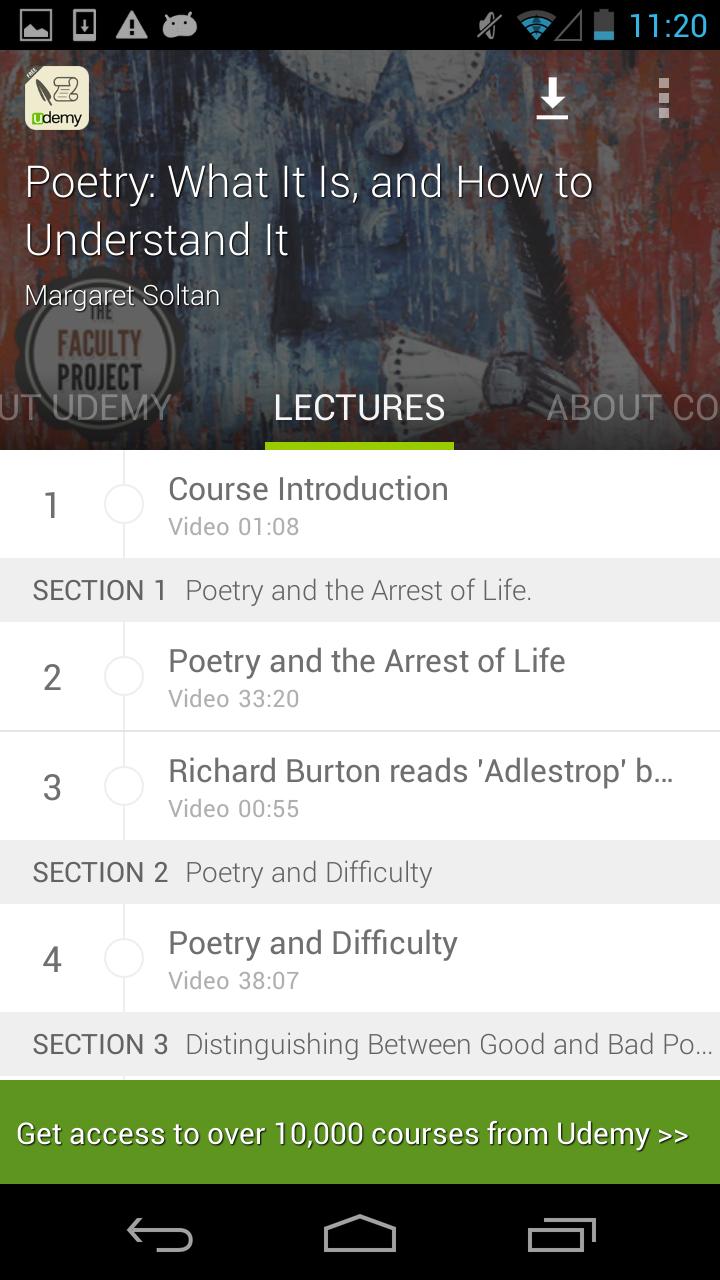Select instructor name Margaret Soltan
Image resolution: width=720 pixels, height=1280 pixels.
(x=120, y=296)
